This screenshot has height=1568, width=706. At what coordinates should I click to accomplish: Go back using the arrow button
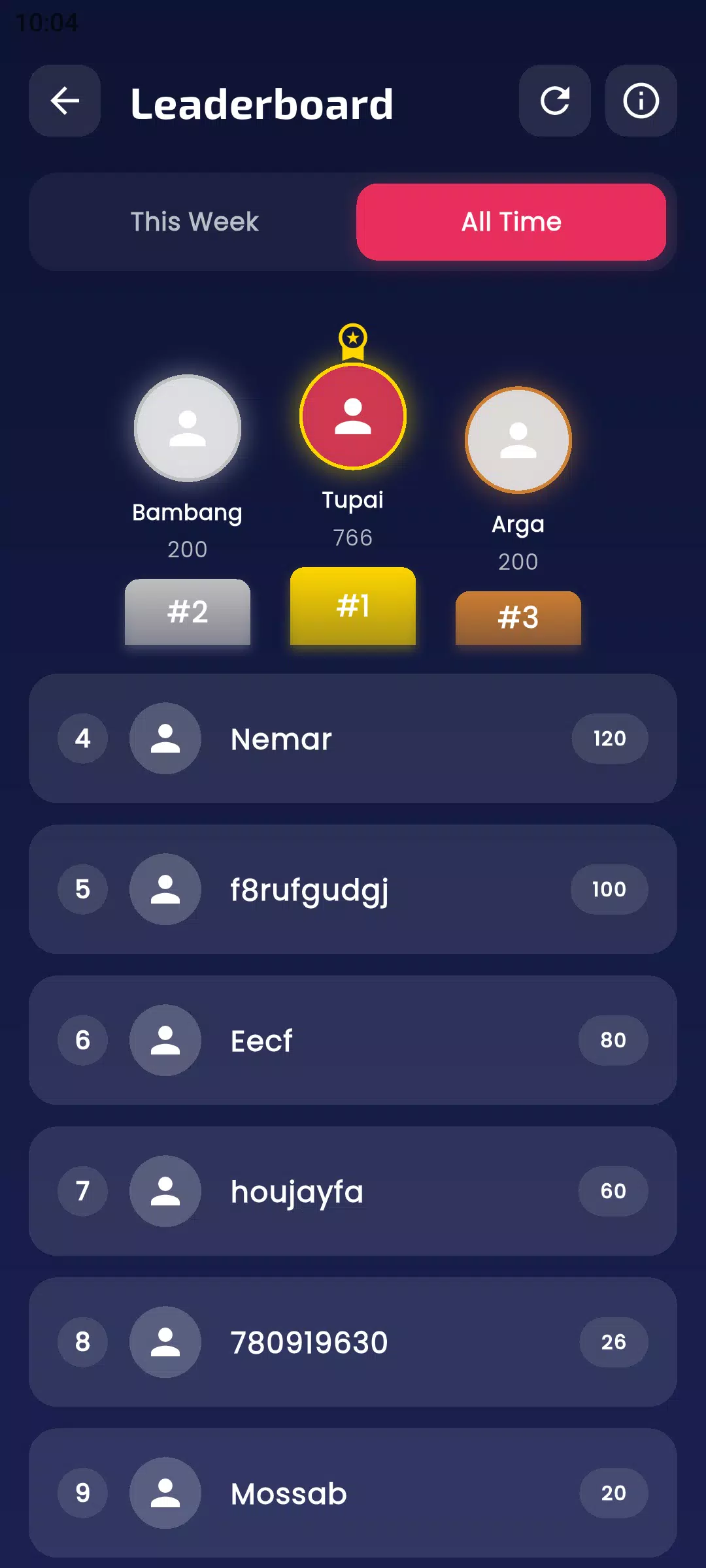pos(65,101)
